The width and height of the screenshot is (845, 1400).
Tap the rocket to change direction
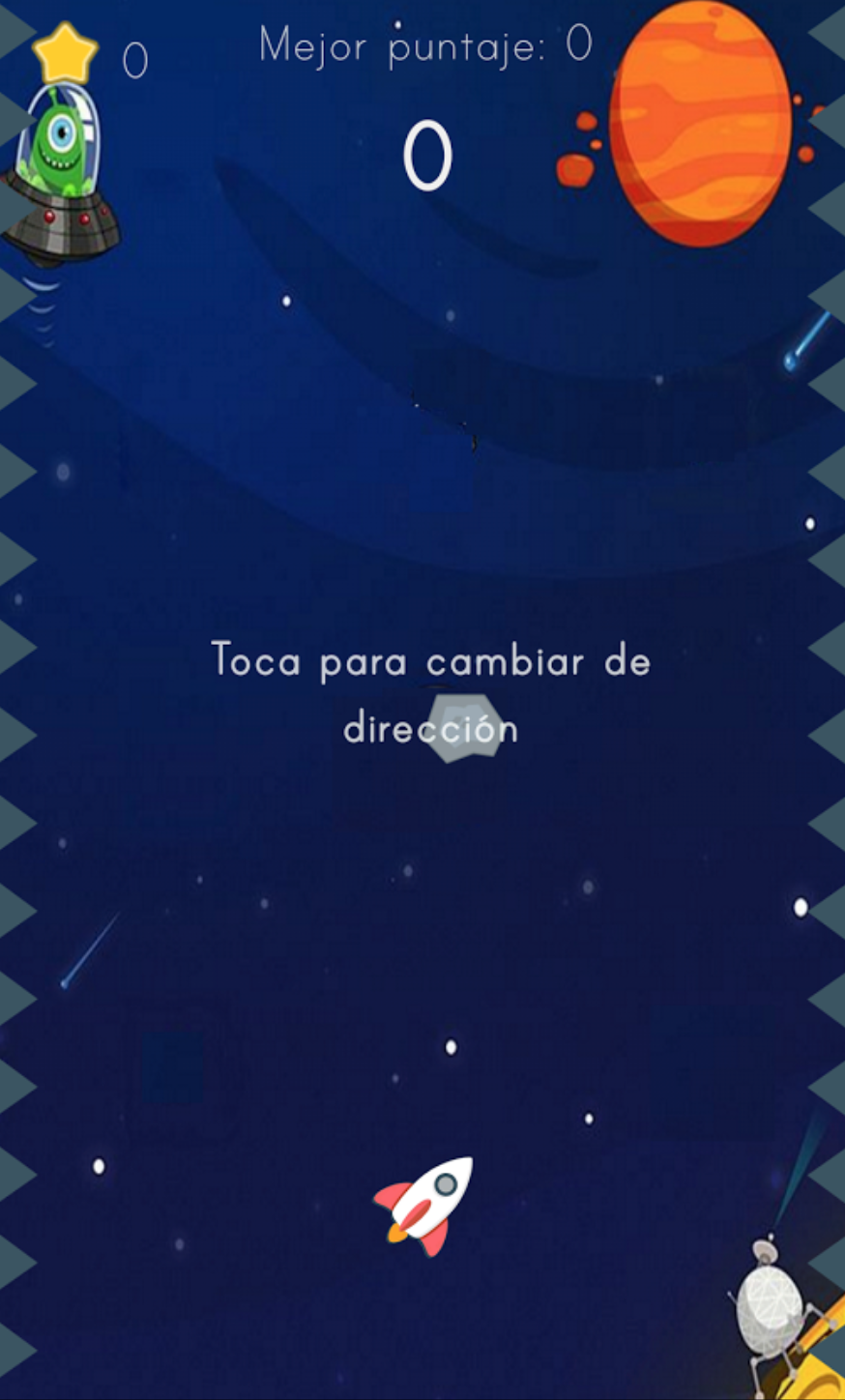(425, 1205)
